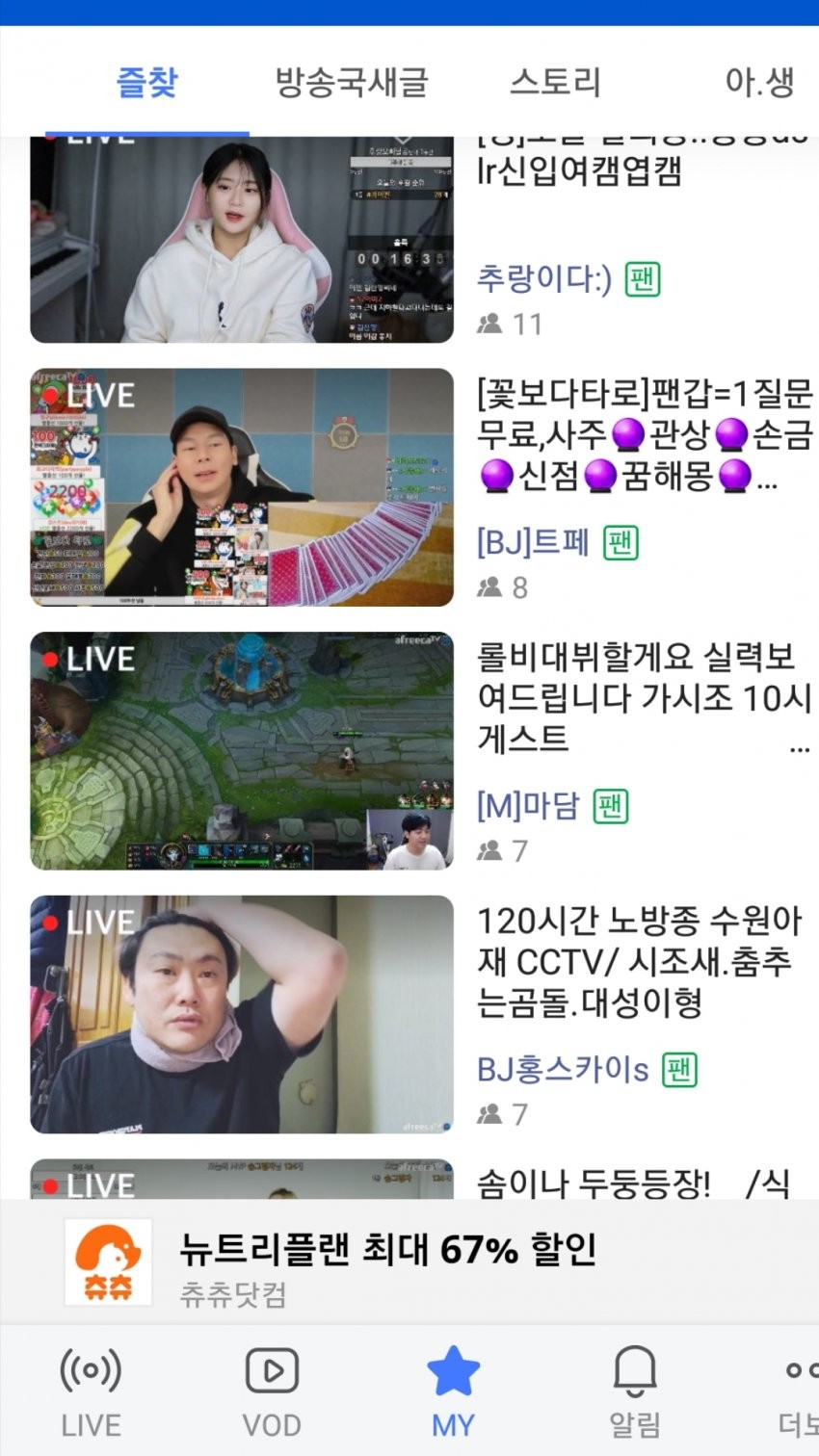Open the 츄츄닷컴 뉴트리플랜 ad banner
Screen dimensions: 819x1456
click(409, 1262)
